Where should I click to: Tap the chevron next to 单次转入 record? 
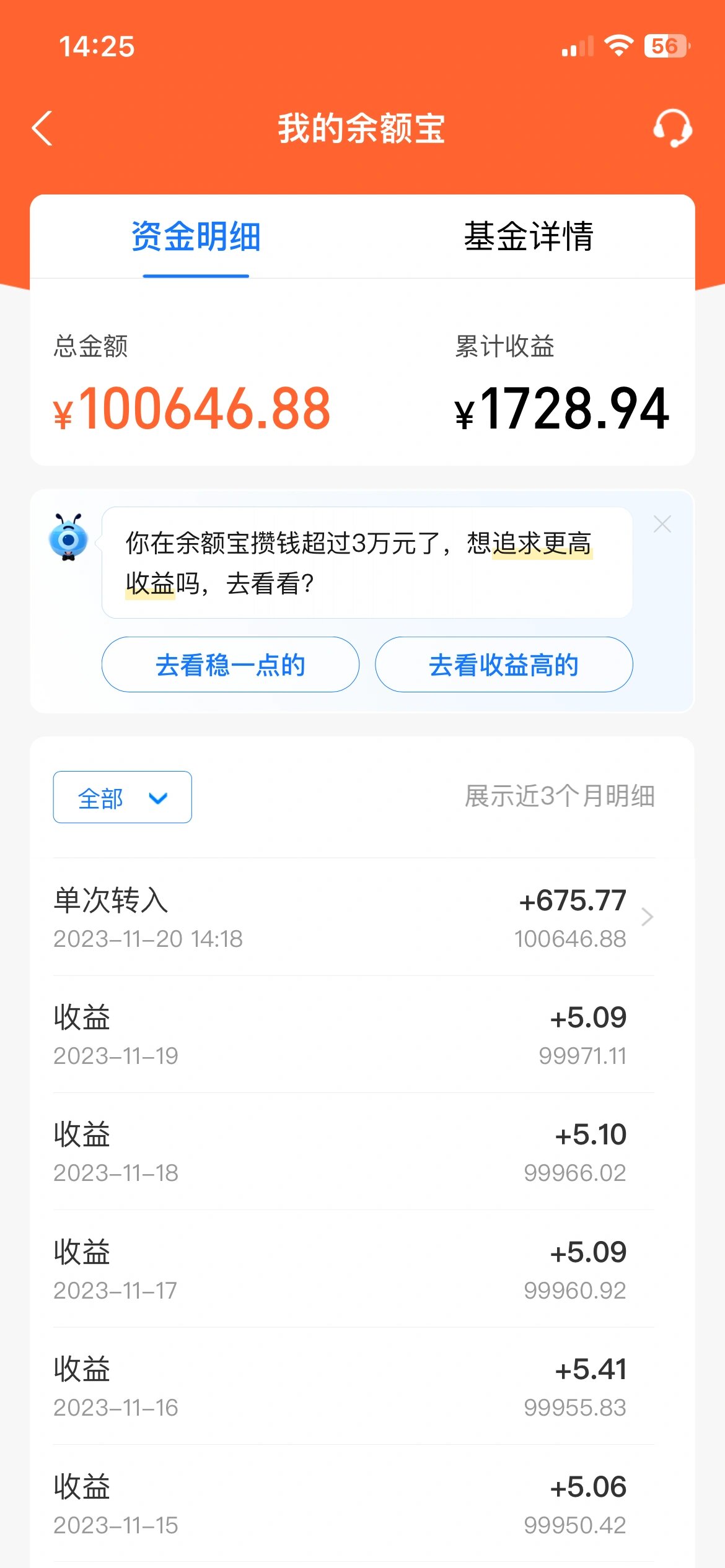click(647, 917)
